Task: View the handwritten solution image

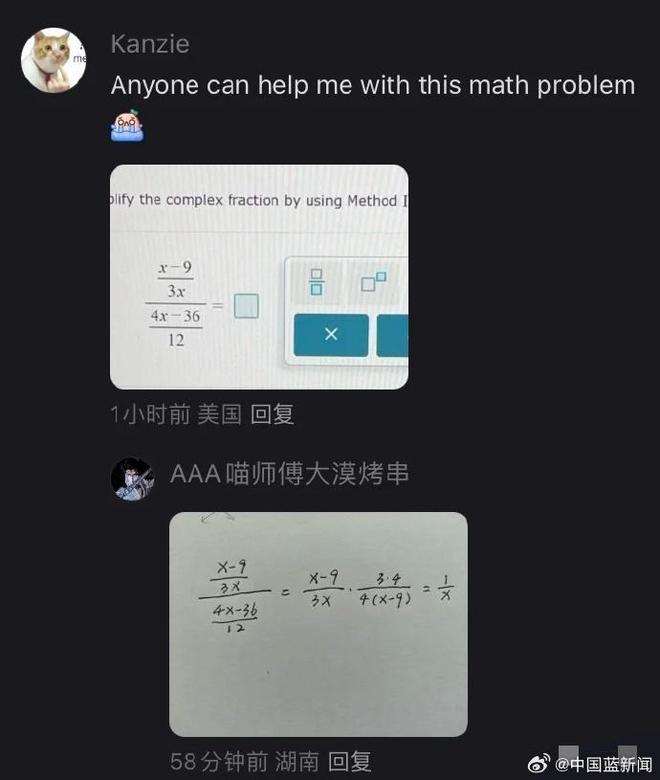Action: pos(318,623)
